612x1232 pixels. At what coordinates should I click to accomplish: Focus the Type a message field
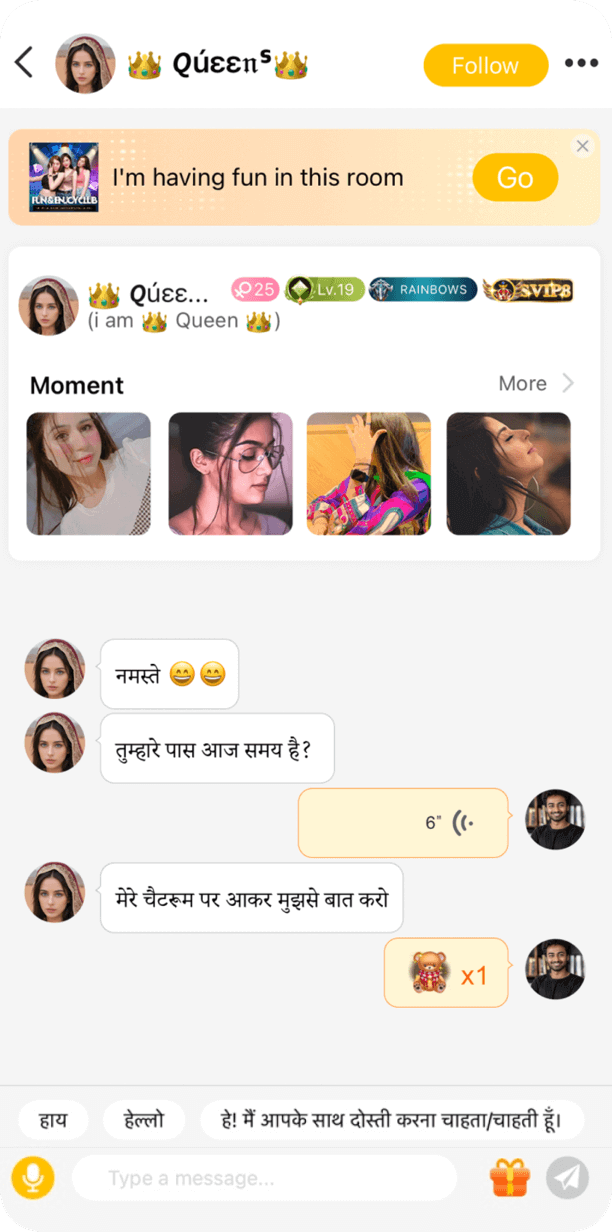point(265,1178)
